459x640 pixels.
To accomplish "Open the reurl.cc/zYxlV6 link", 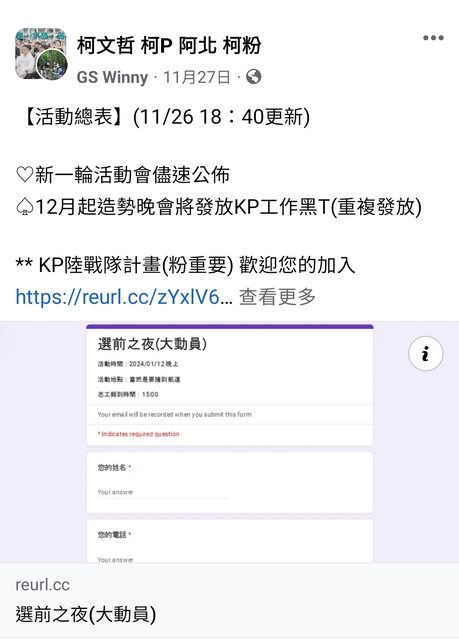I will point(124,297).
